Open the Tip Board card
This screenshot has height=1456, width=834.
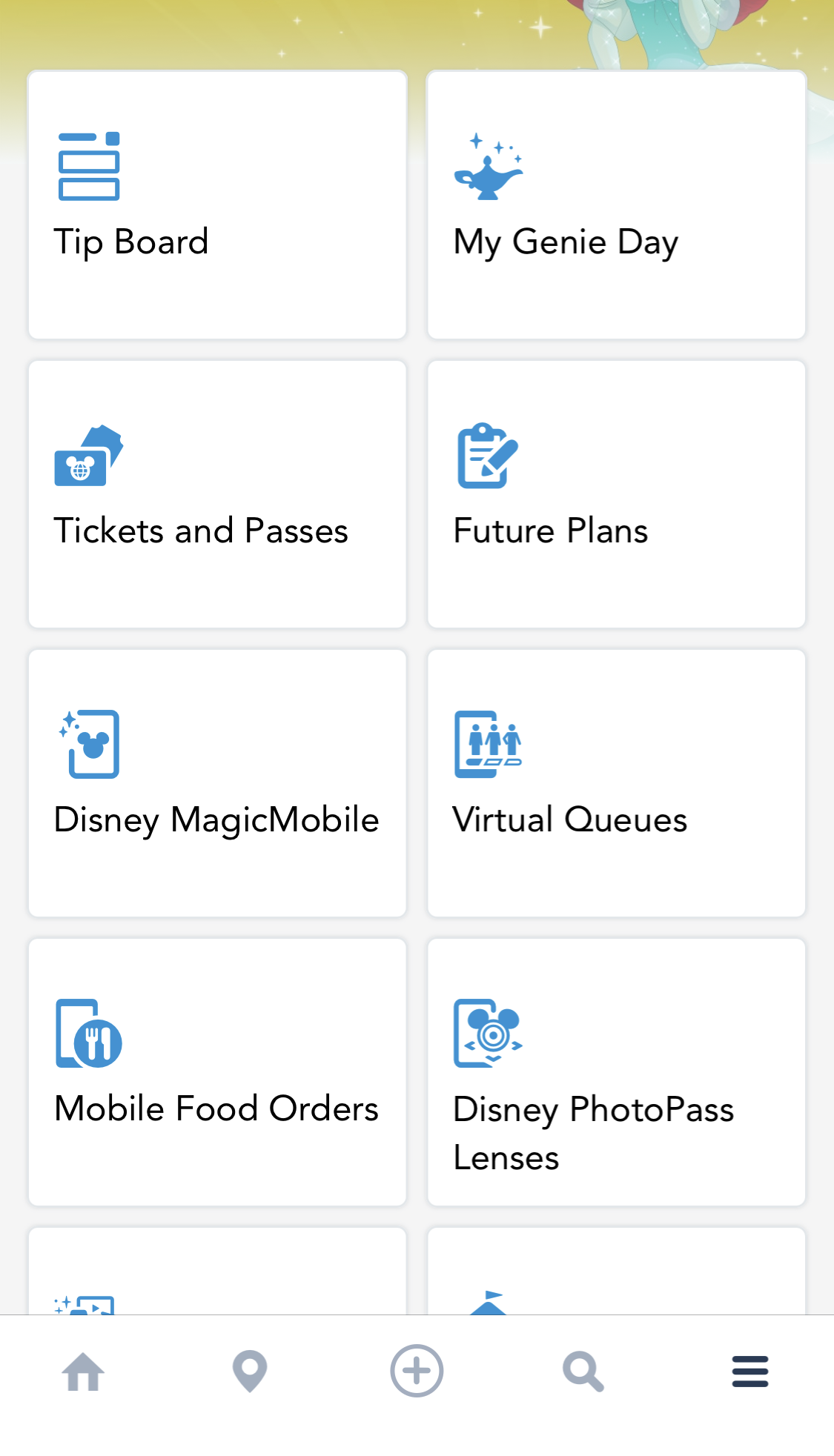[217, 205]
